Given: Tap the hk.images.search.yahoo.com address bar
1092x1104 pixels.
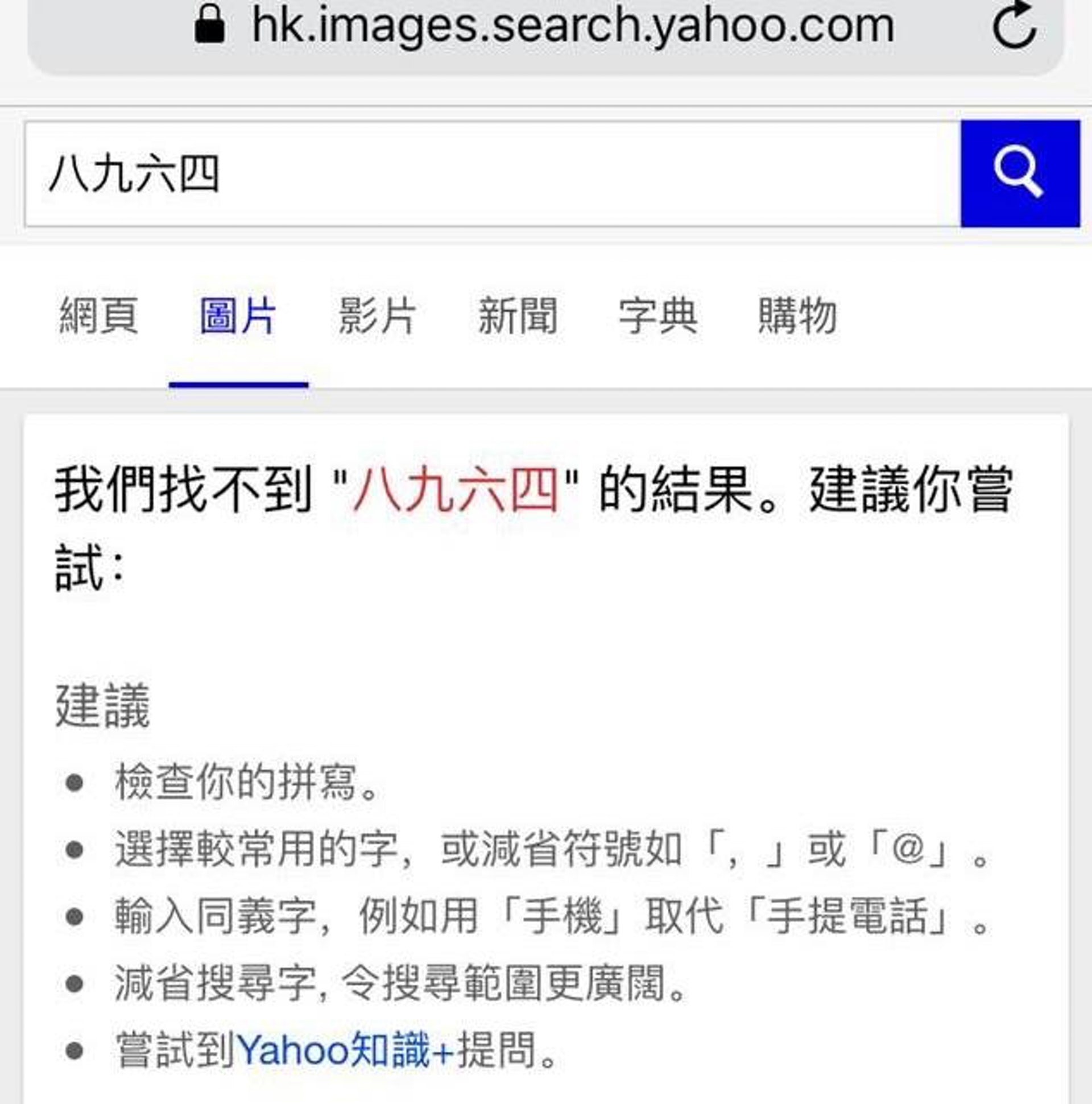Looking at the screenshot, I should pyautogui.click(x=572, y=26).
